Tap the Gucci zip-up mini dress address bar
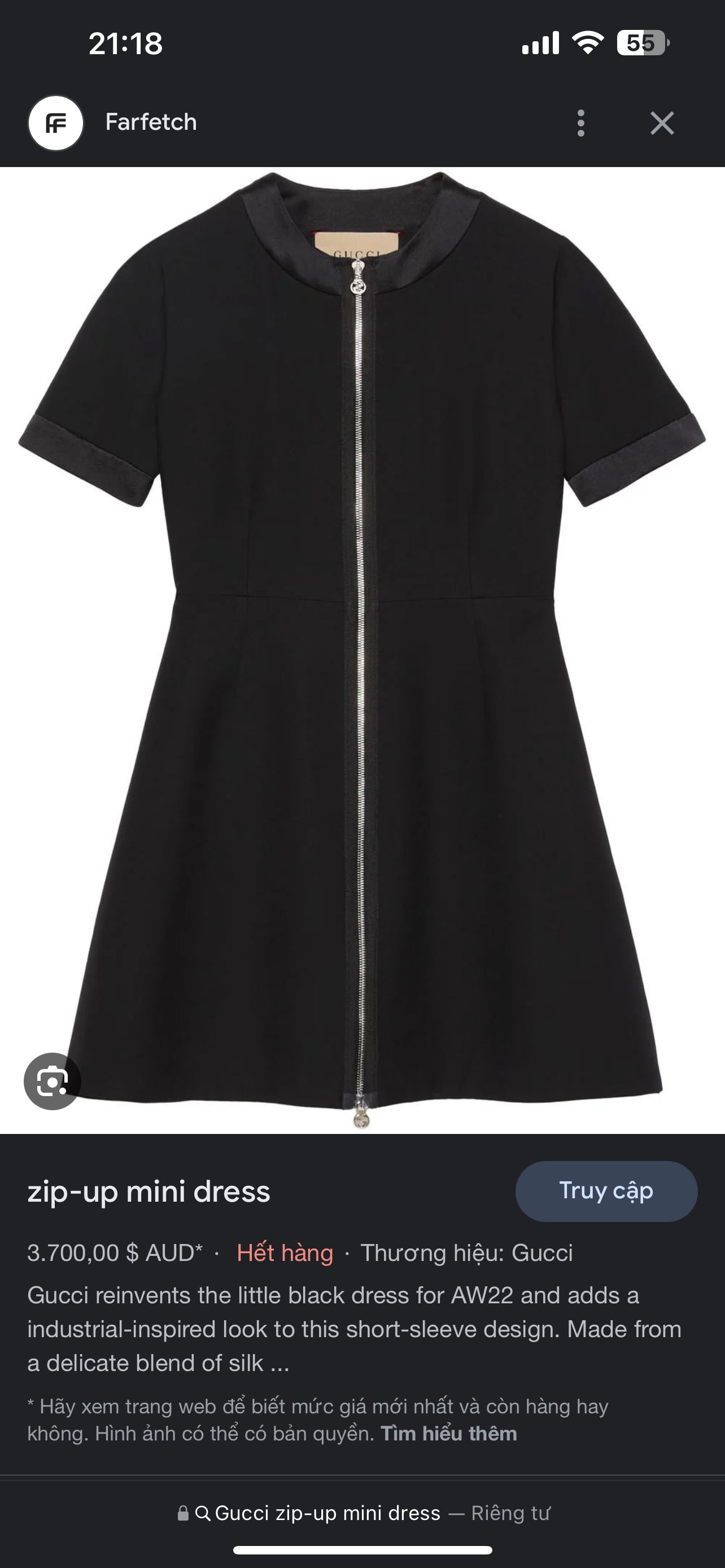This screenshot has height=1568, width=725. pyautogui.click(x=363, y=1513)
